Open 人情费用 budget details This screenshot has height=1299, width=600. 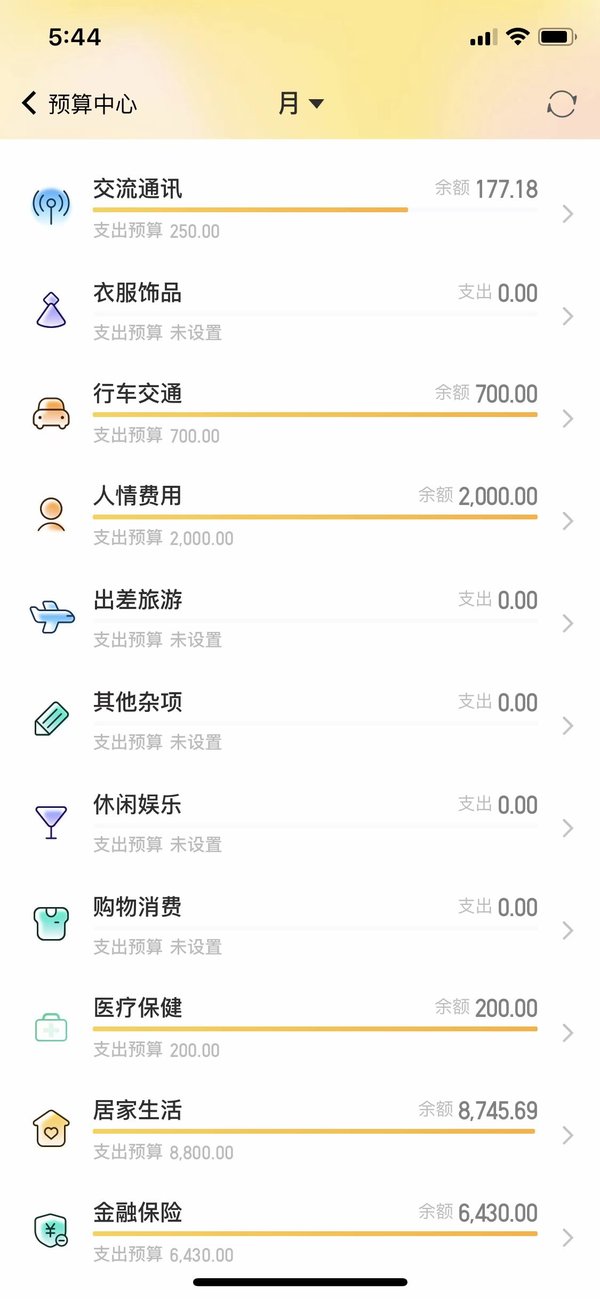300,517
